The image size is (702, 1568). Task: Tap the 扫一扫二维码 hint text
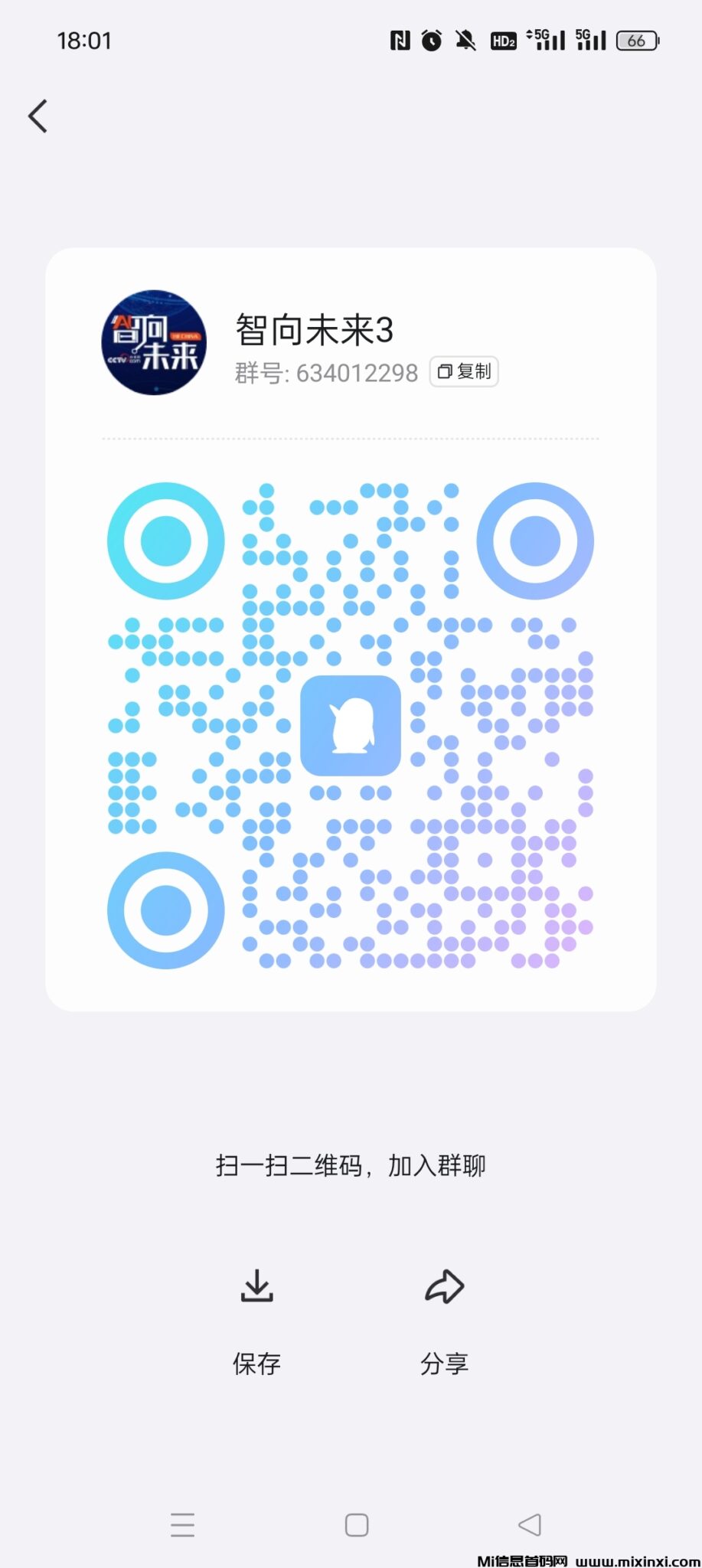(351, 1165)
